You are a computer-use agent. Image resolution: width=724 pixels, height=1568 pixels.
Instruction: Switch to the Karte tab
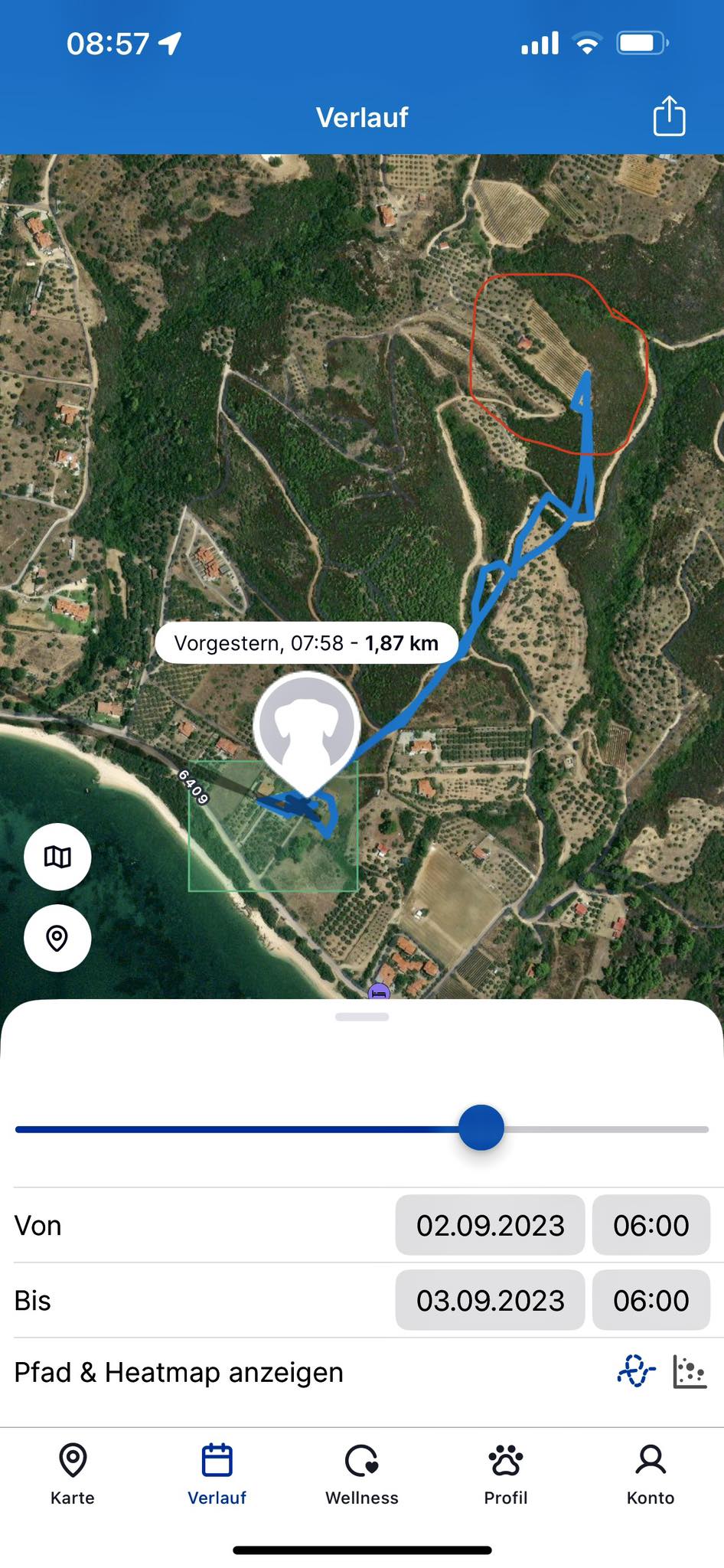(73, 1475)
